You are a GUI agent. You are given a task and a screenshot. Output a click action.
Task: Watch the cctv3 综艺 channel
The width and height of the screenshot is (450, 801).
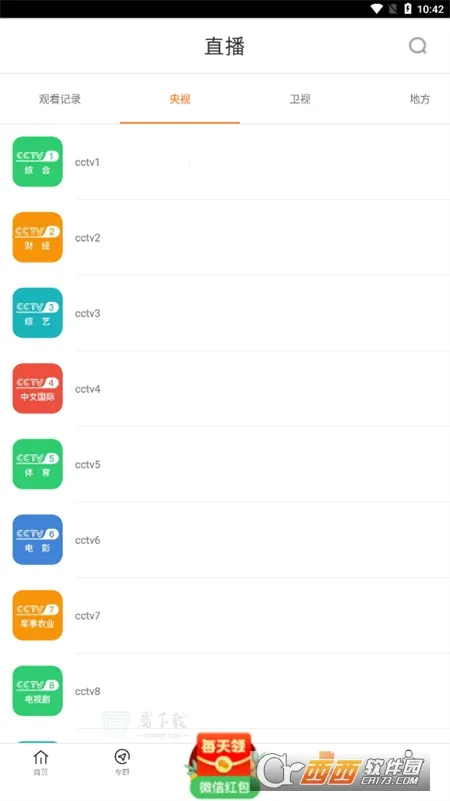point(225,313)
